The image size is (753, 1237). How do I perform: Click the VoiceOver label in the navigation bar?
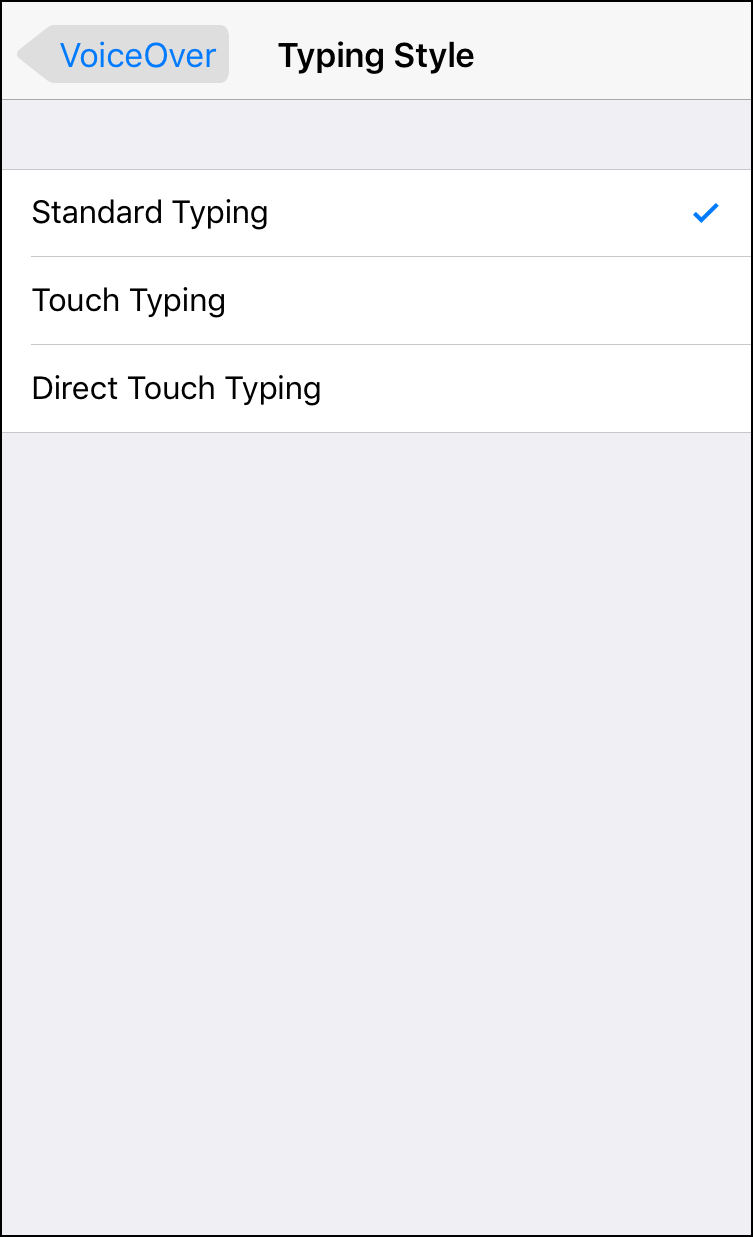pos(136,54)
